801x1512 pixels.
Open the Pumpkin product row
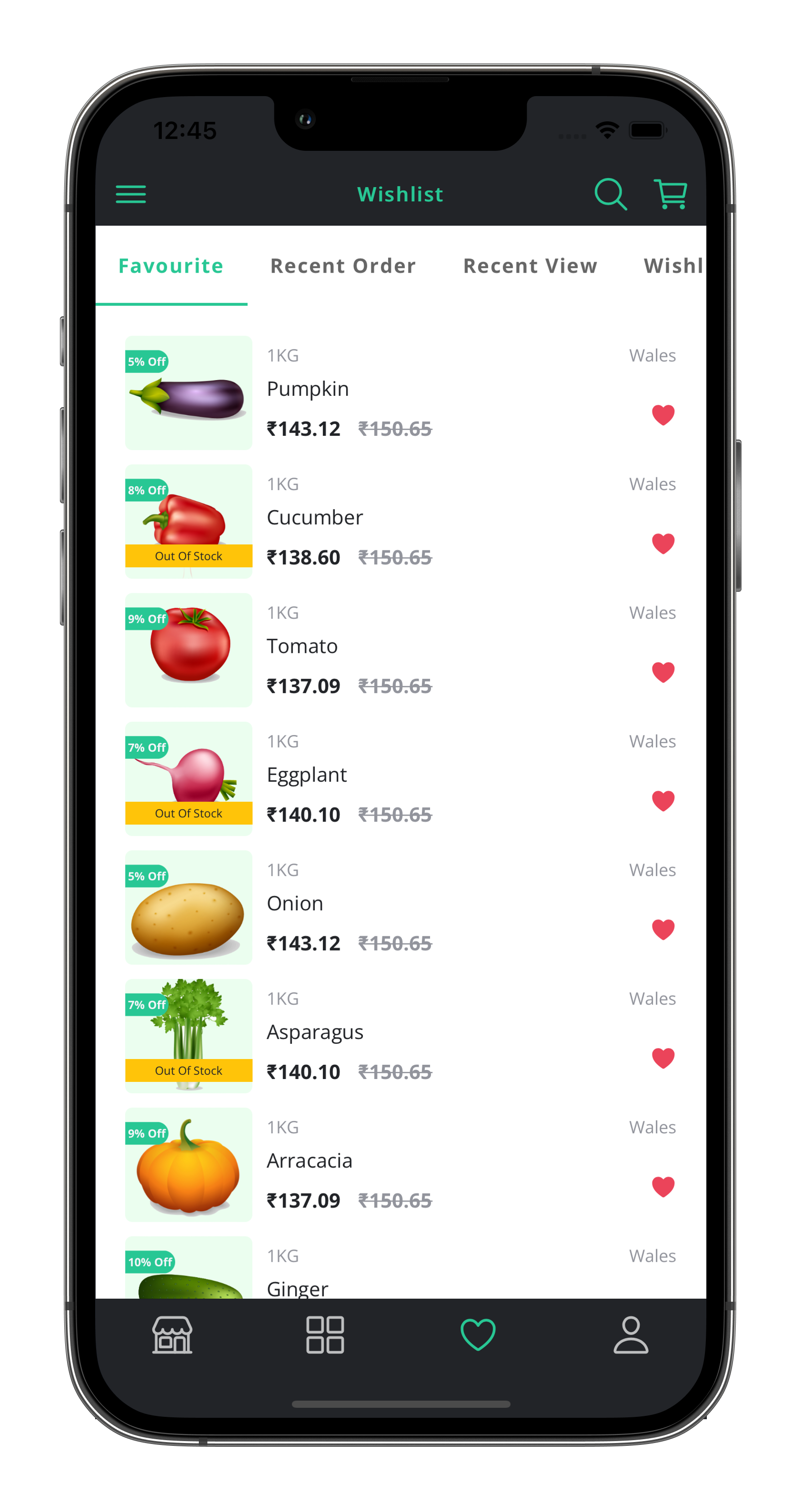point(400,393)
